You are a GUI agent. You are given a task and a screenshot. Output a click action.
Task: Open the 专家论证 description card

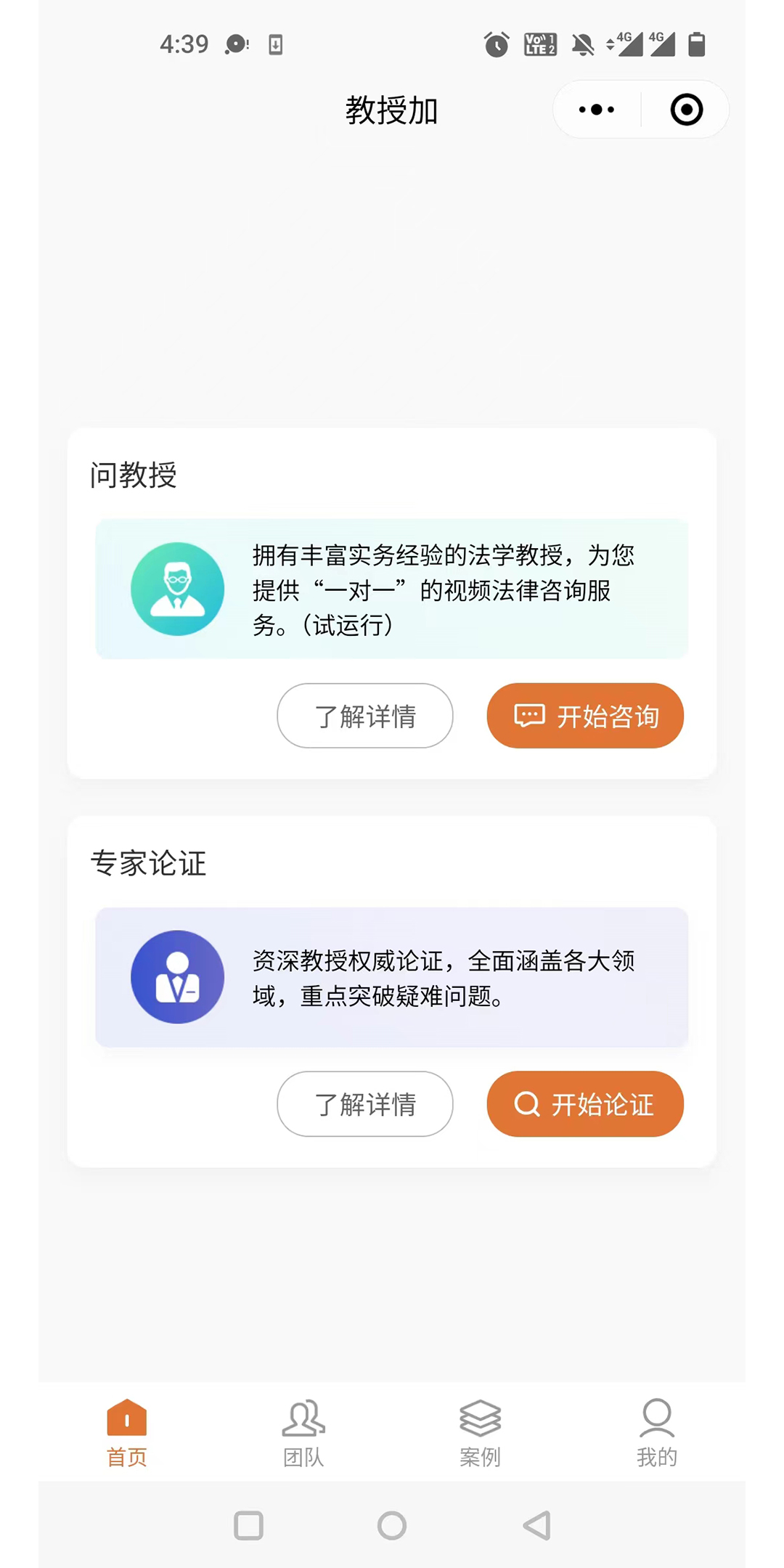392,977
